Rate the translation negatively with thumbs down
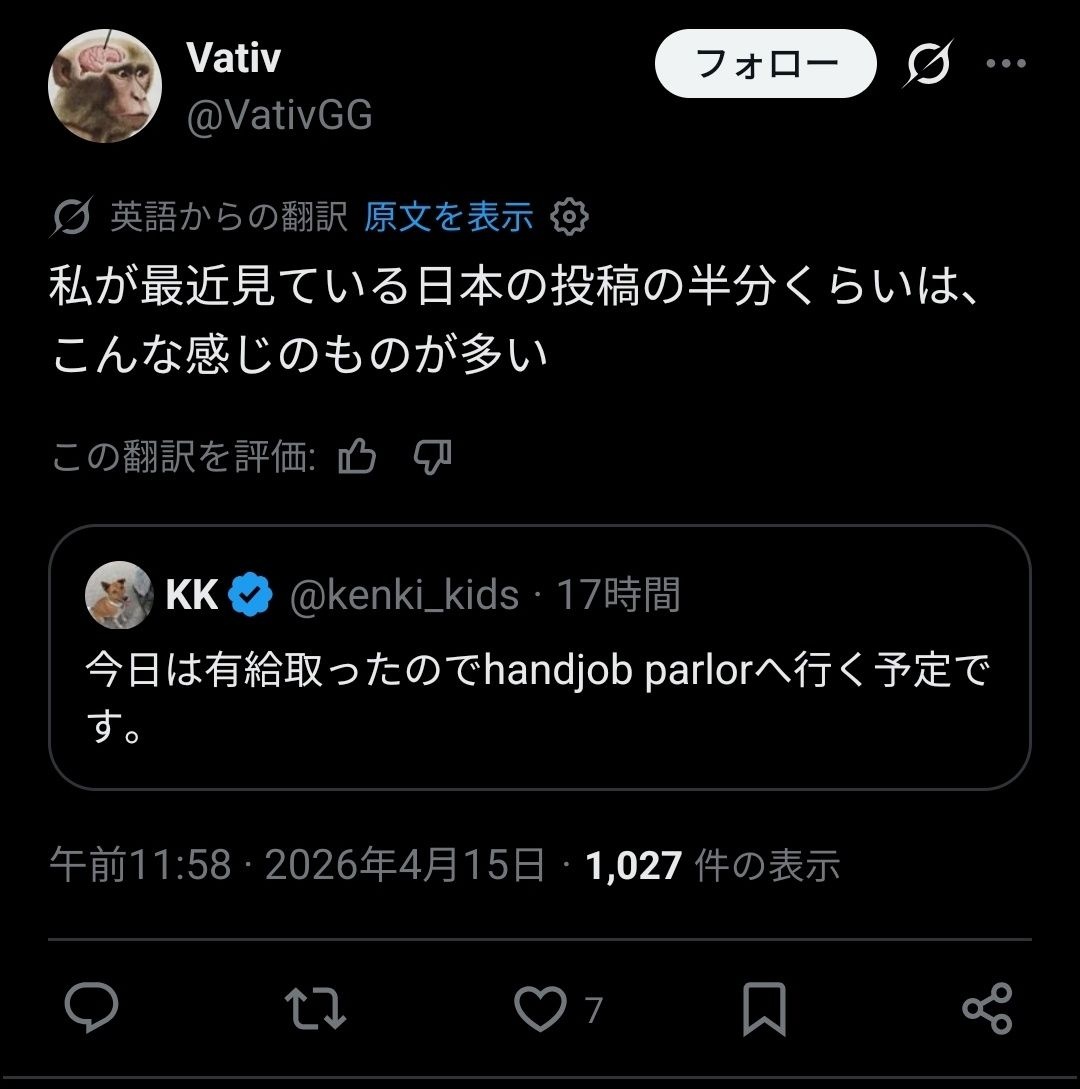This screenshot has height=1089, width=1080. click(432, 456)
